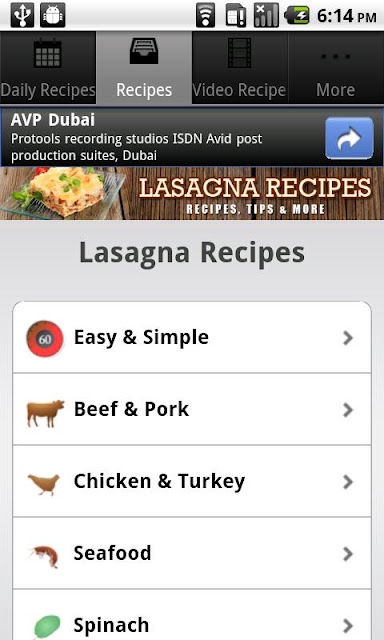View Chicken & Turkey recipes
Image resolution: width=384 pixels, height=640 pixels.
(x=192, y=481)
